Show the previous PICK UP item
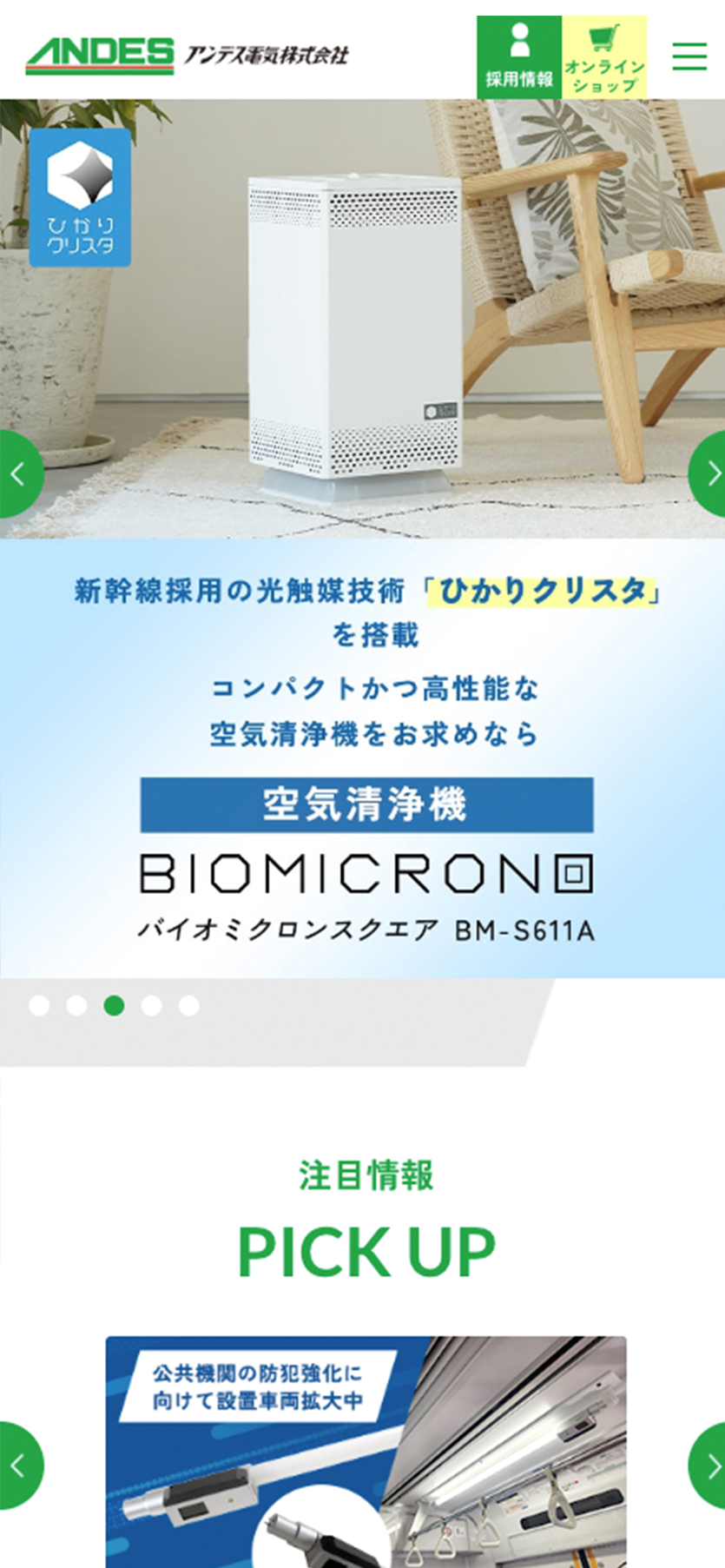Image resolution: width=725 pixels, height=1568 pixels. 17,1465
